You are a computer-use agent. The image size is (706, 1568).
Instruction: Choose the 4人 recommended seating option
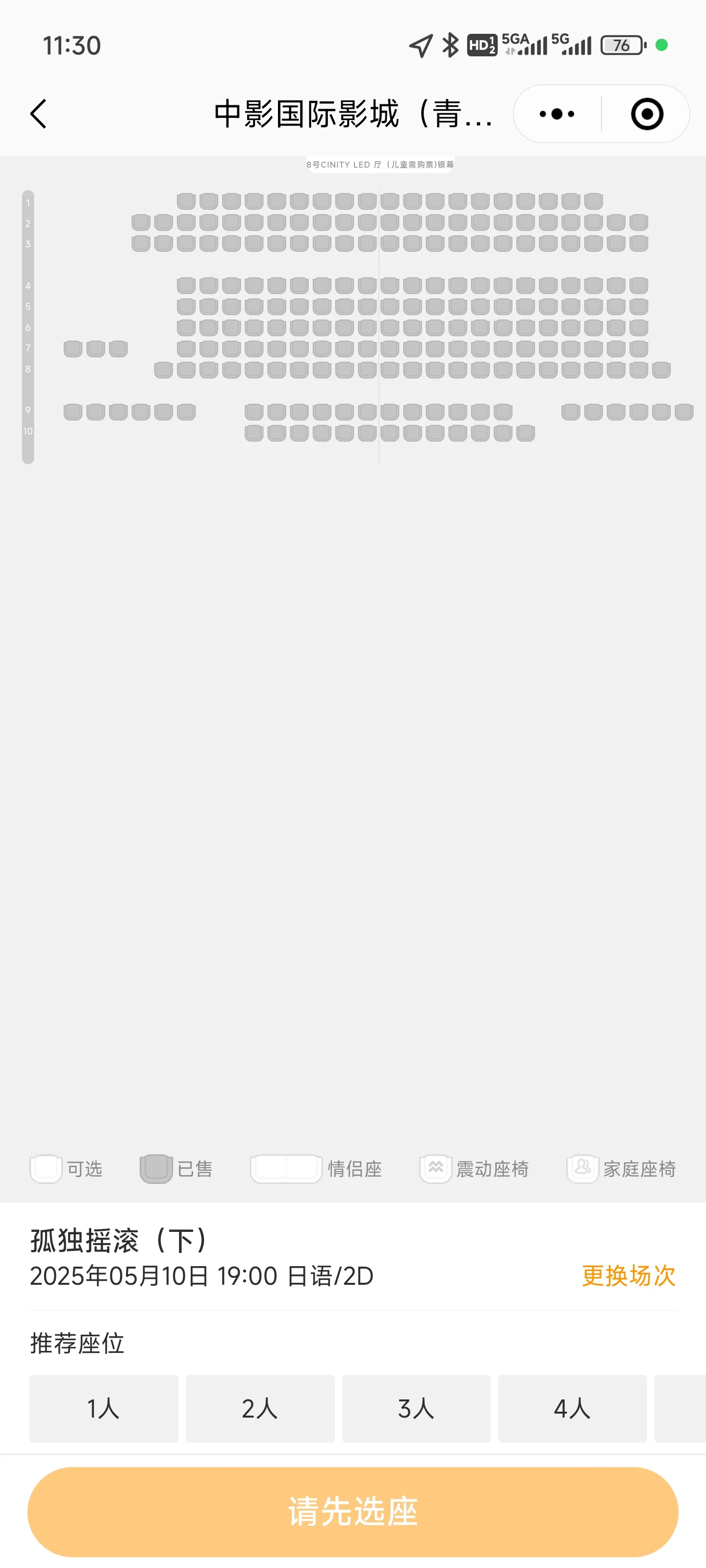572,1408
